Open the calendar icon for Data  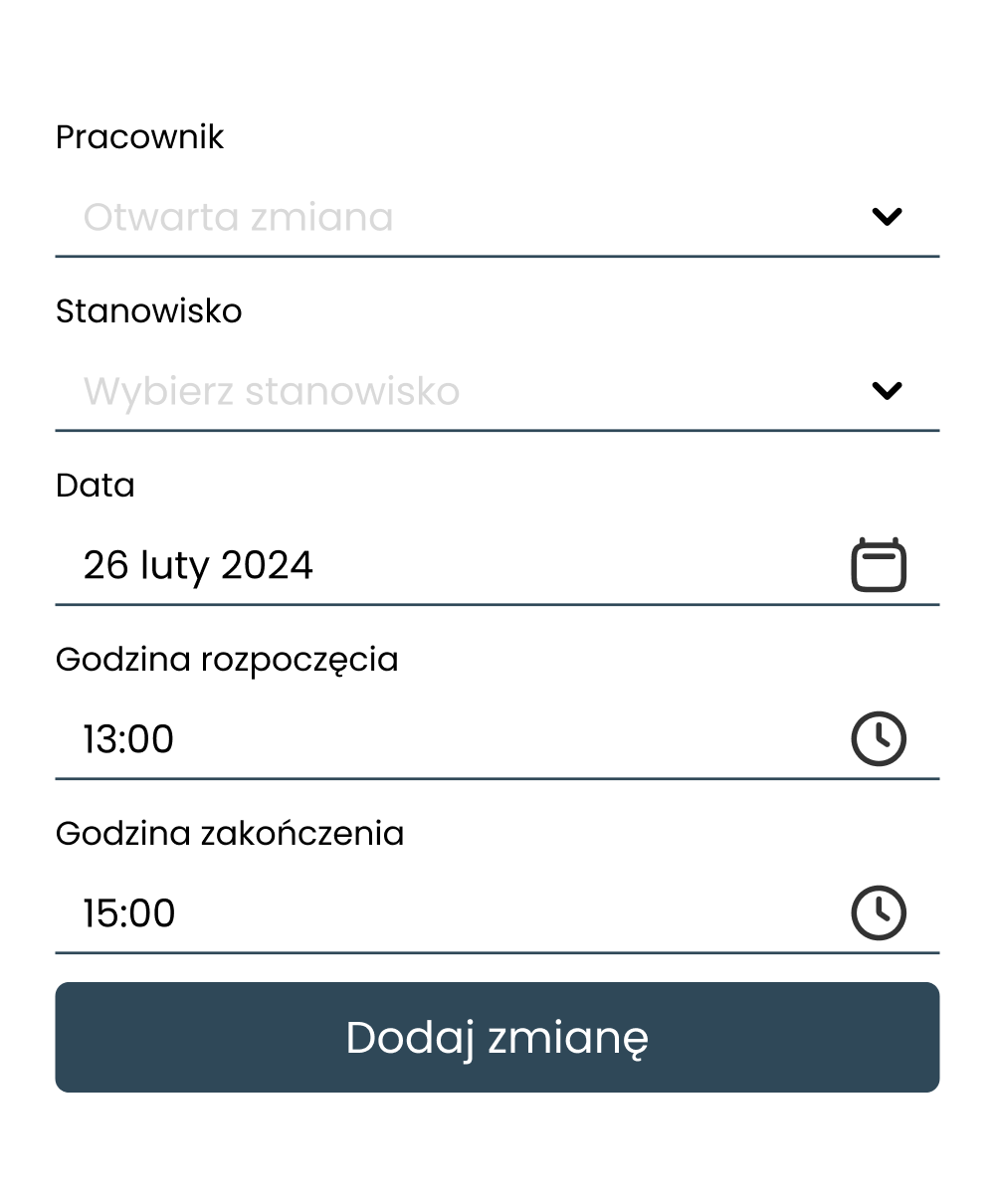pos(879,565)
